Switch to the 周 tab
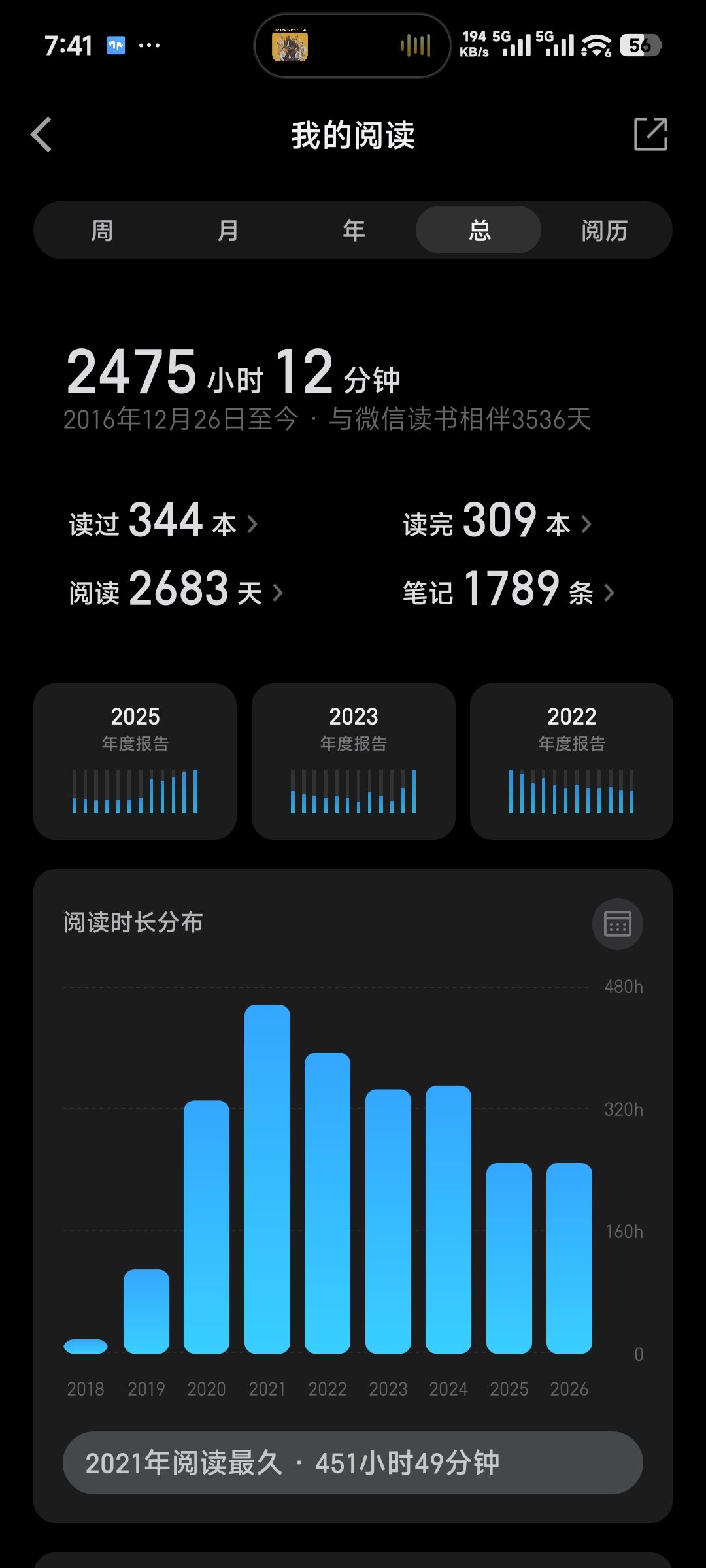 click(x=102, y=230)
